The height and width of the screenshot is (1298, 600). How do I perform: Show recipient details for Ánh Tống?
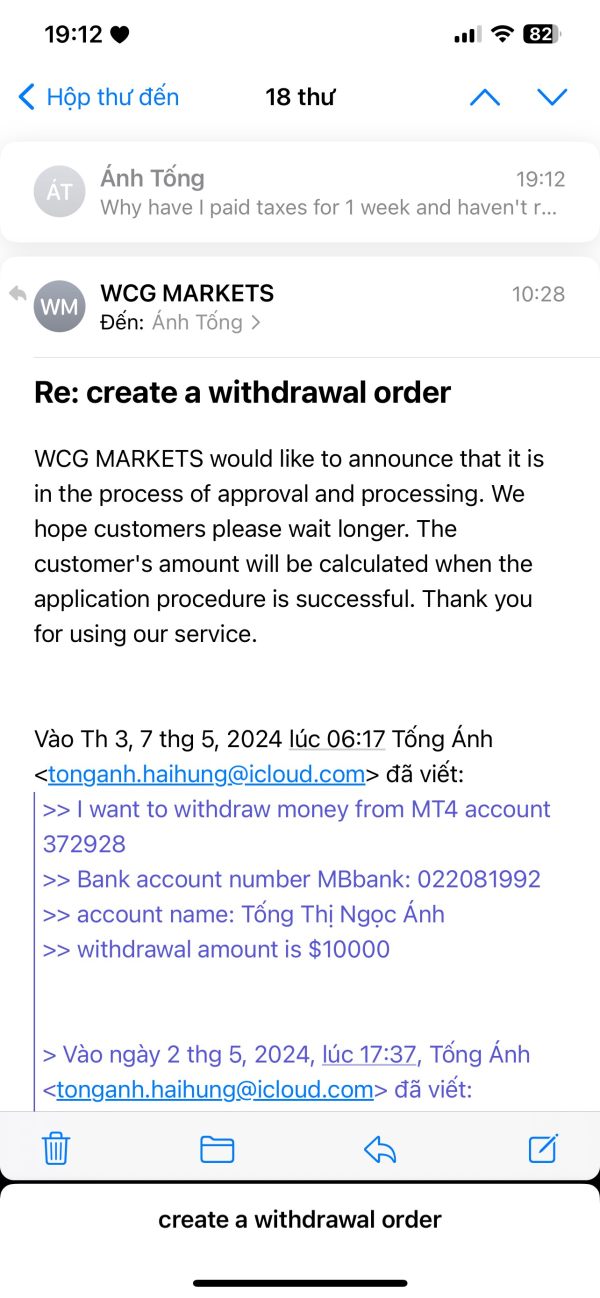click(x=206, y=322)
